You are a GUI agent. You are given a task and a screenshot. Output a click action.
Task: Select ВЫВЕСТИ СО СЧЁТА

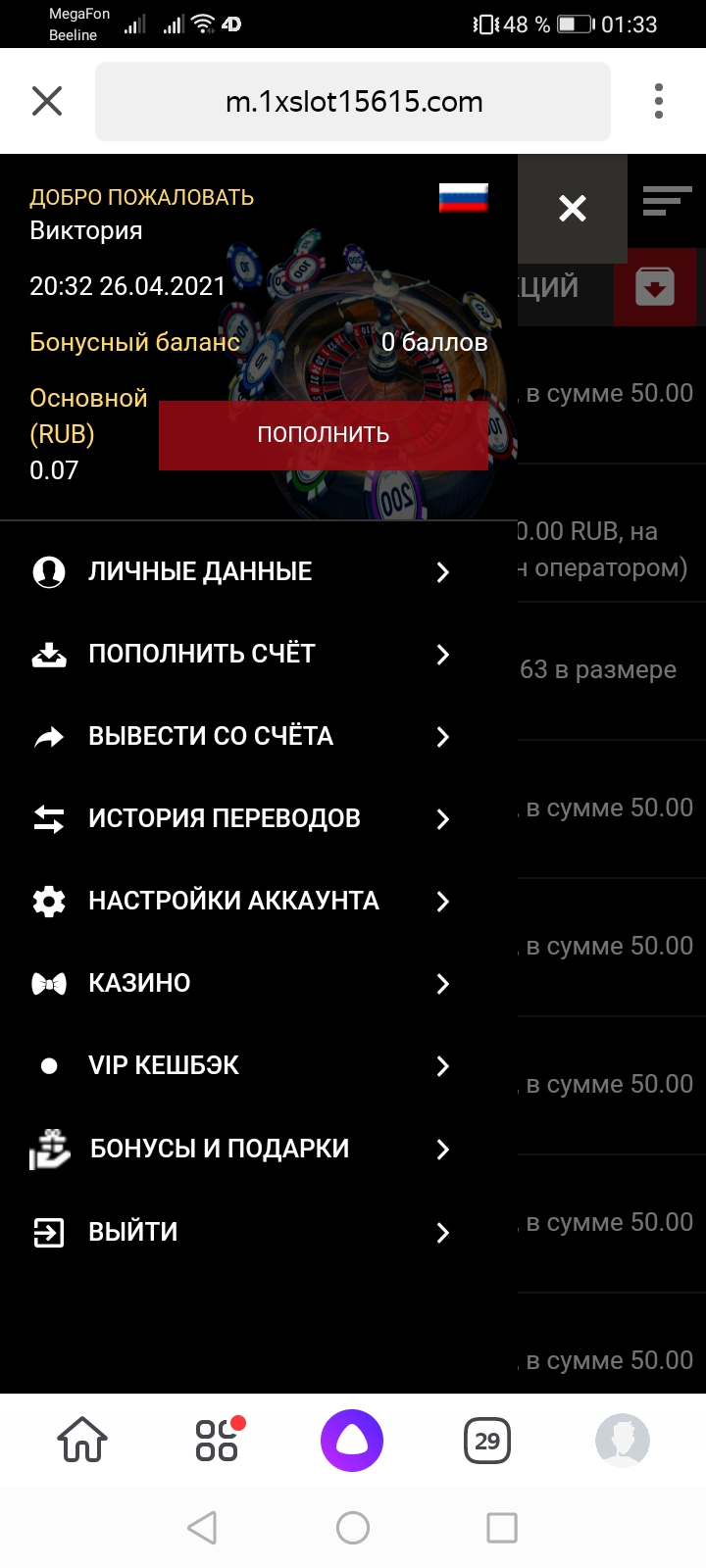pos(240,736)
